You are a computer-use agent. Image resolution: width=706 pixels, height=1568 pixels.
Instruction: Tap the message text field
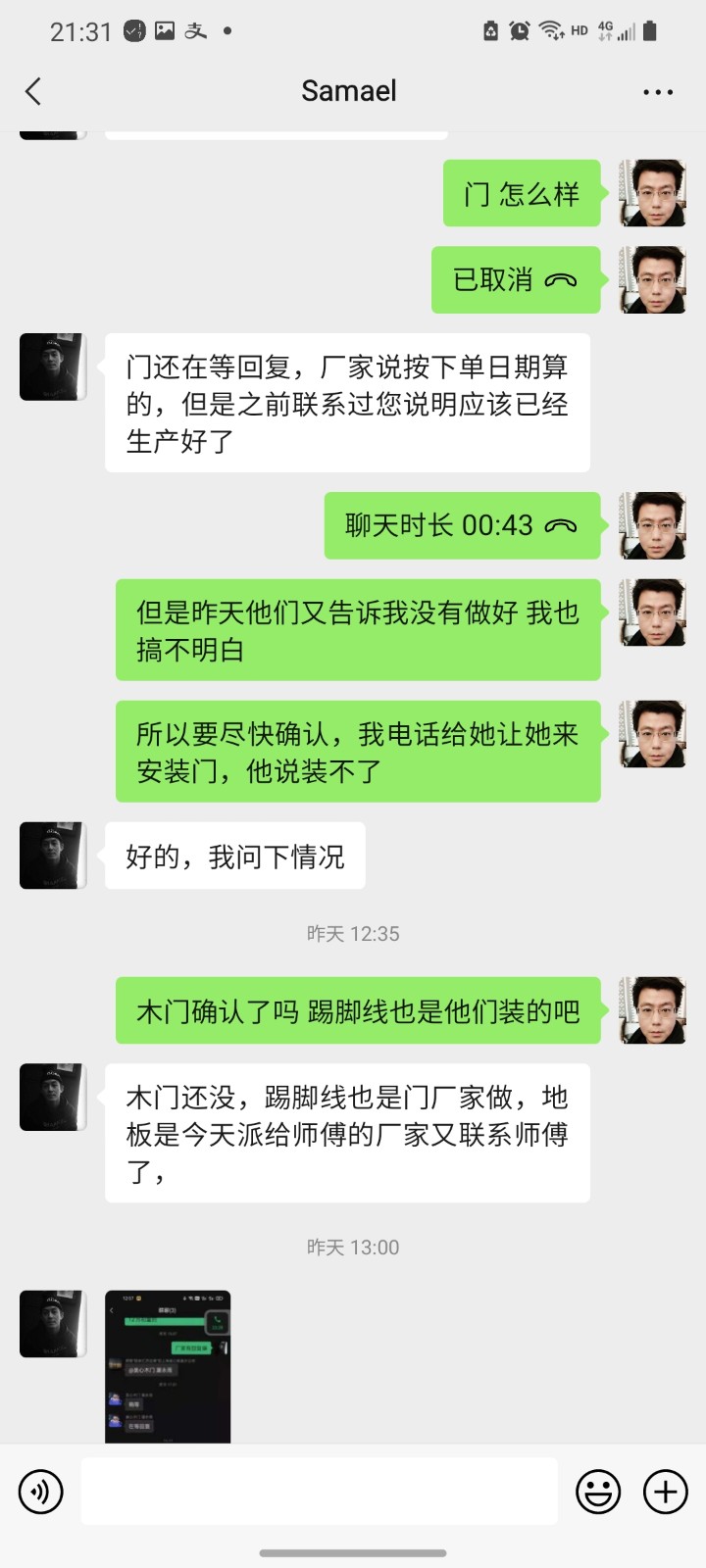tap(319, 1491)
